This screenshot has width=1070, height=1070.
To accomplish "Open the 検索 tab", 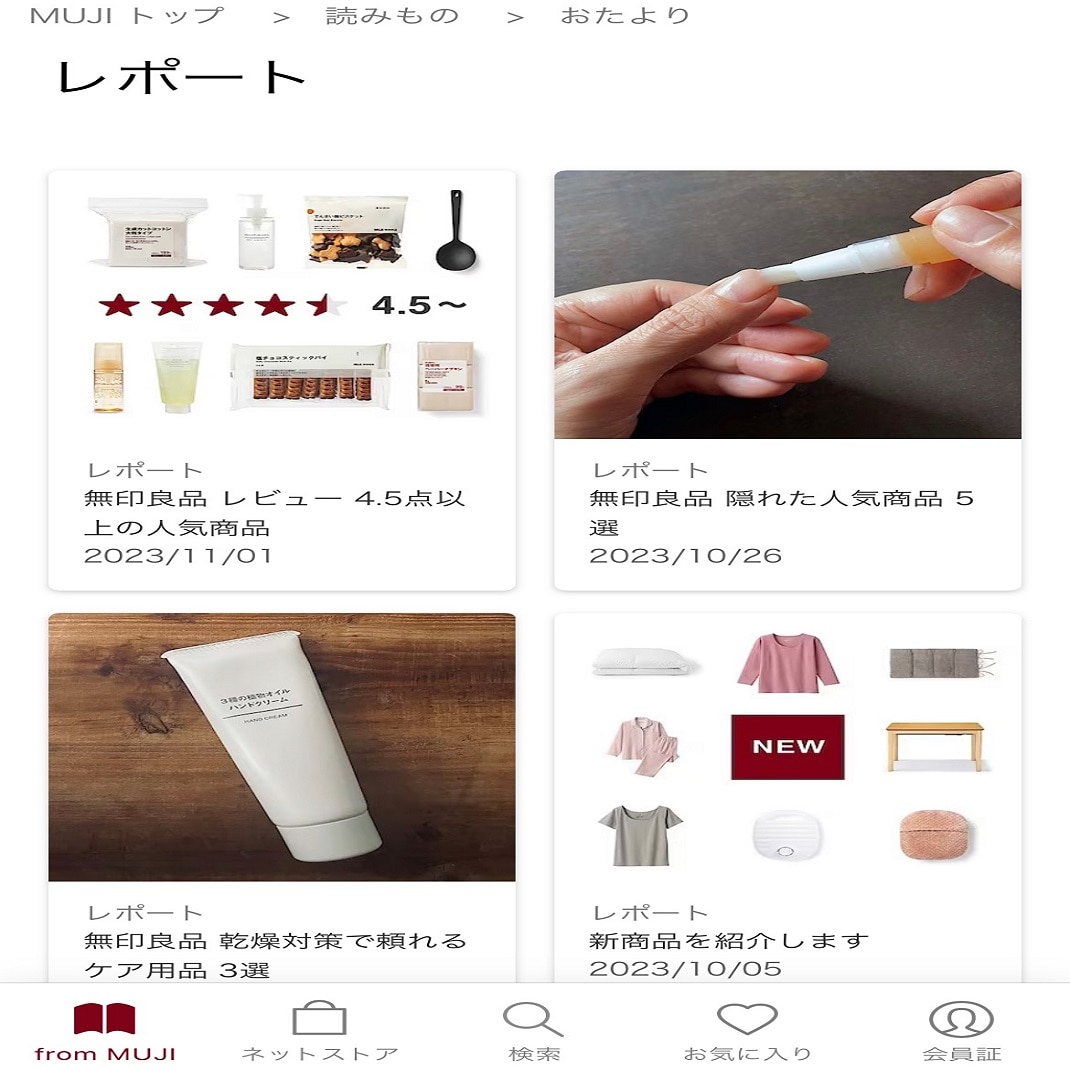I will coord(534,1030).
